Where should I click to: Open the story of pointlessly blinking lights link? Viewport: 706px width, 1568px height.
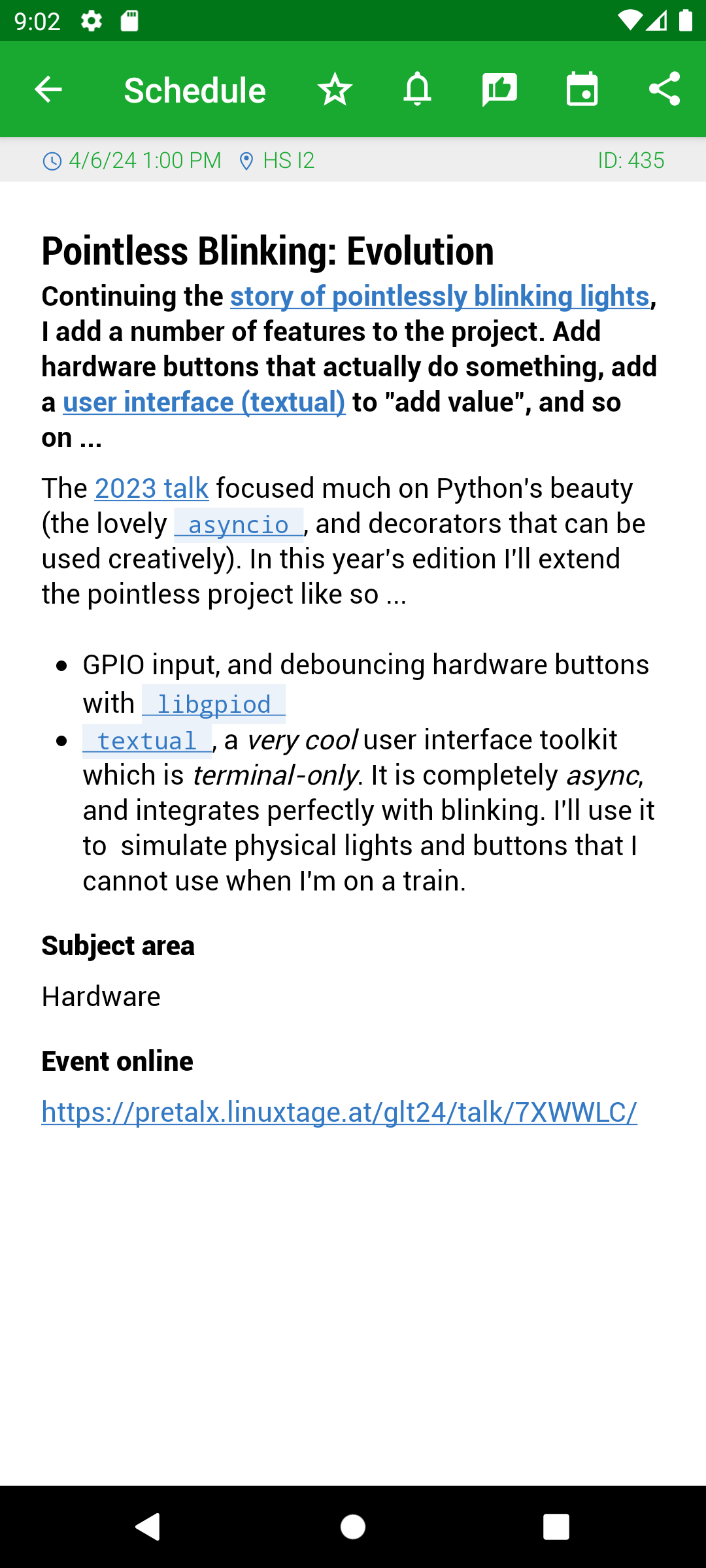pos(439,297)
